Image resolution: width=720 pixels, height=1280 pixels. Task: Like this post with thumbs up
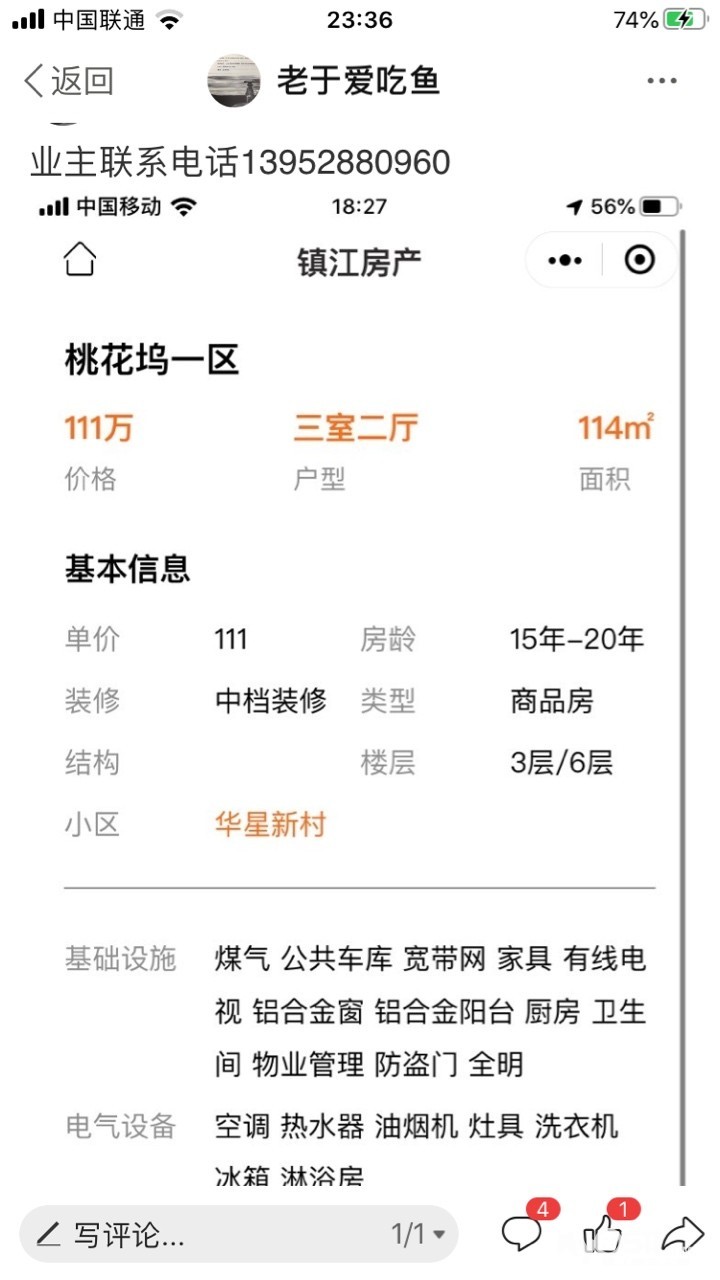click(x=603, y=1234)
